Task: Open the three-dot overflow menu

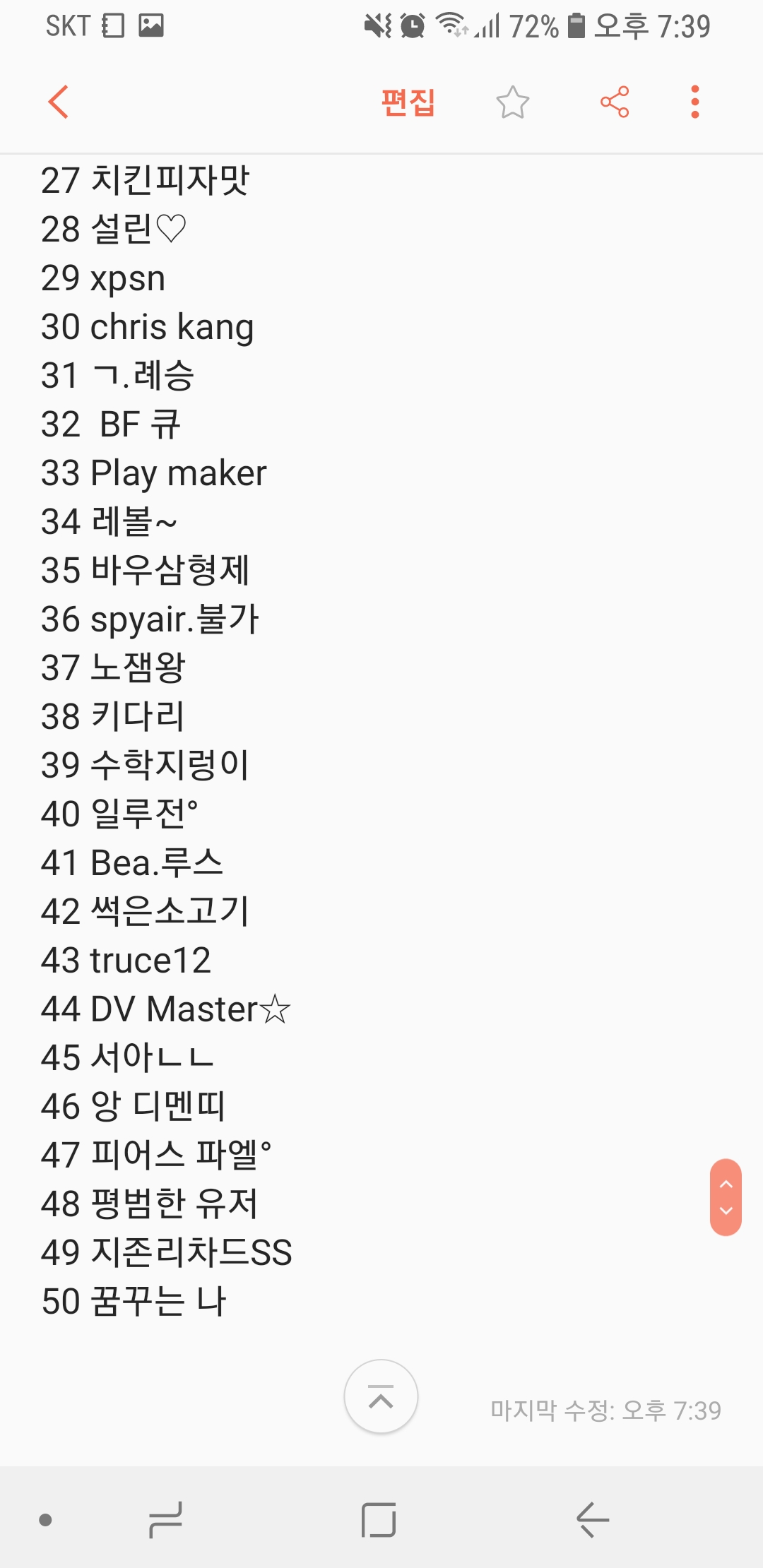Action: click(695, 102)
